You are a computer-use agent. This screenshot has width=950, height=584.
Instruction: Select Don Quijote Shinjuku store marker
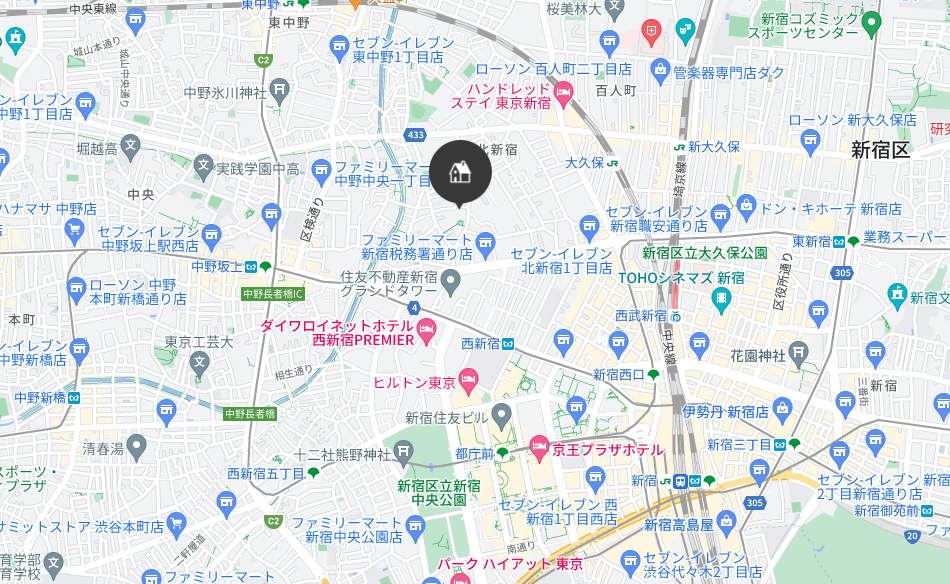746,206
